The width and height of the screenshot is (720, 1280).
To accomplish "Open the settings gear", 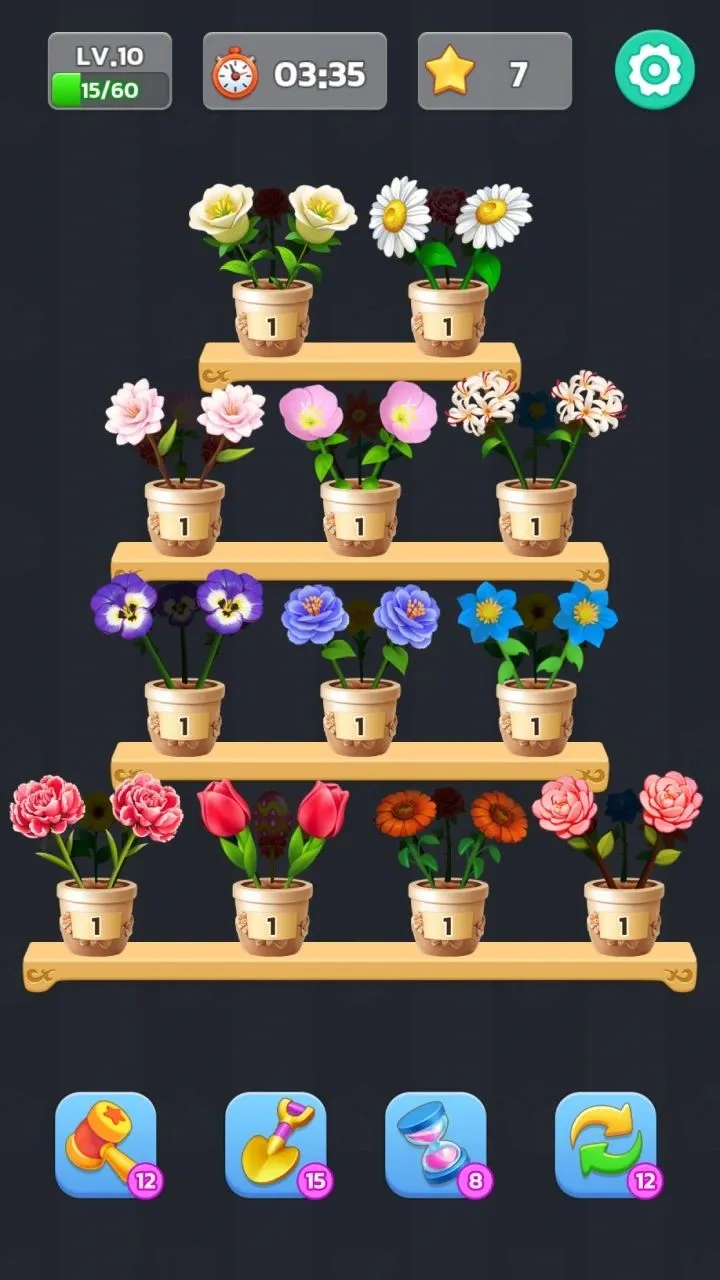I will [x=655, y=70].
